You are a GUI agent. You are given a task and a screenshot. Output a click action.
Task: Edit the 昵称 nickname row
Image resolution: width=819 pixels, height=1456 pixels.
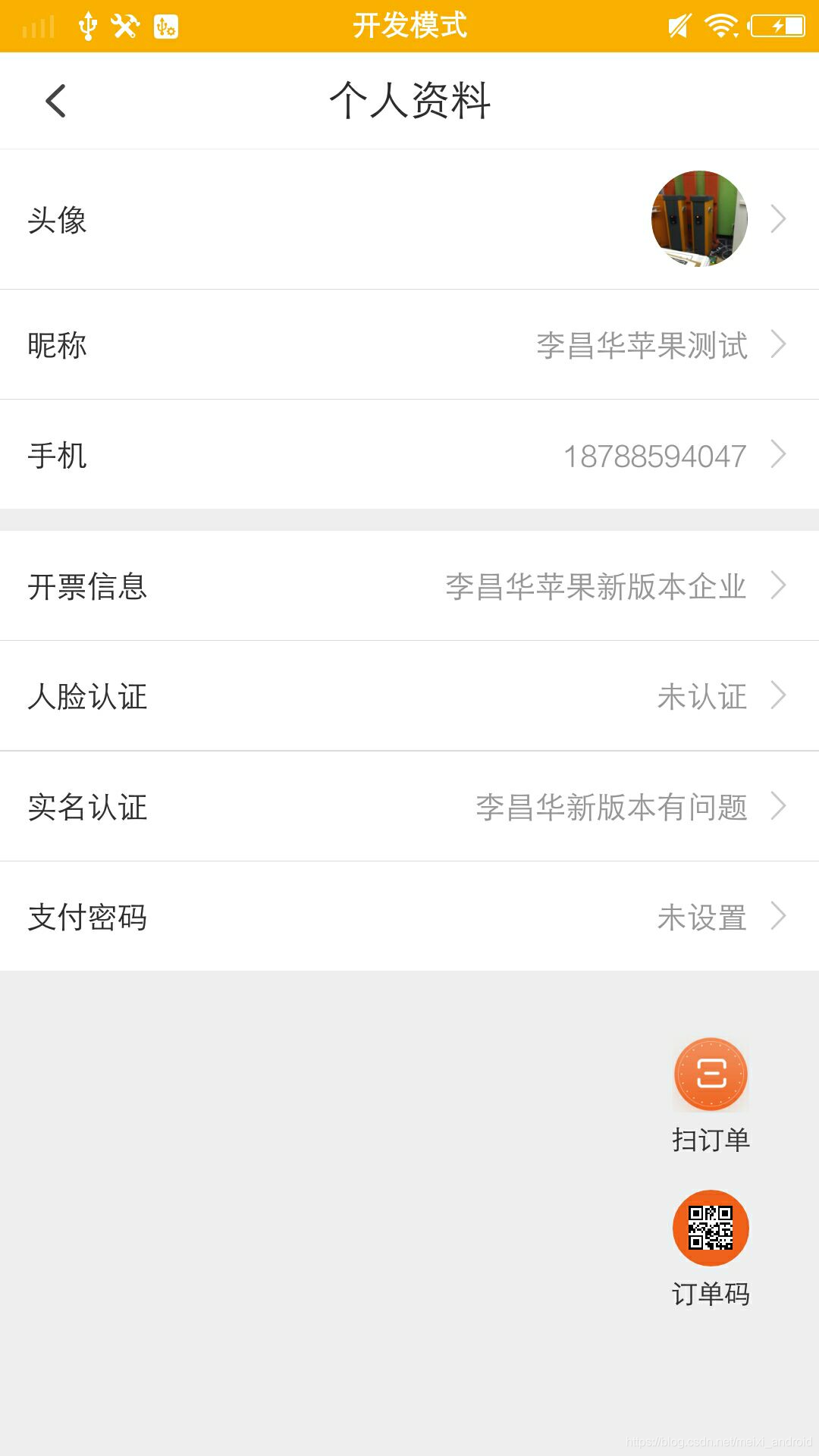click(x=409, y=345)
